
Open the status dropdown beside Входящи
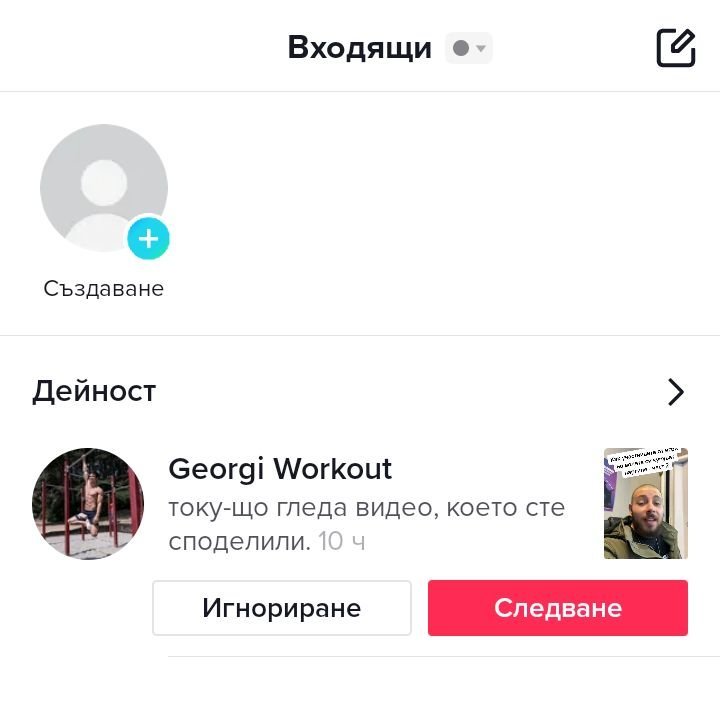click(468, 48)
